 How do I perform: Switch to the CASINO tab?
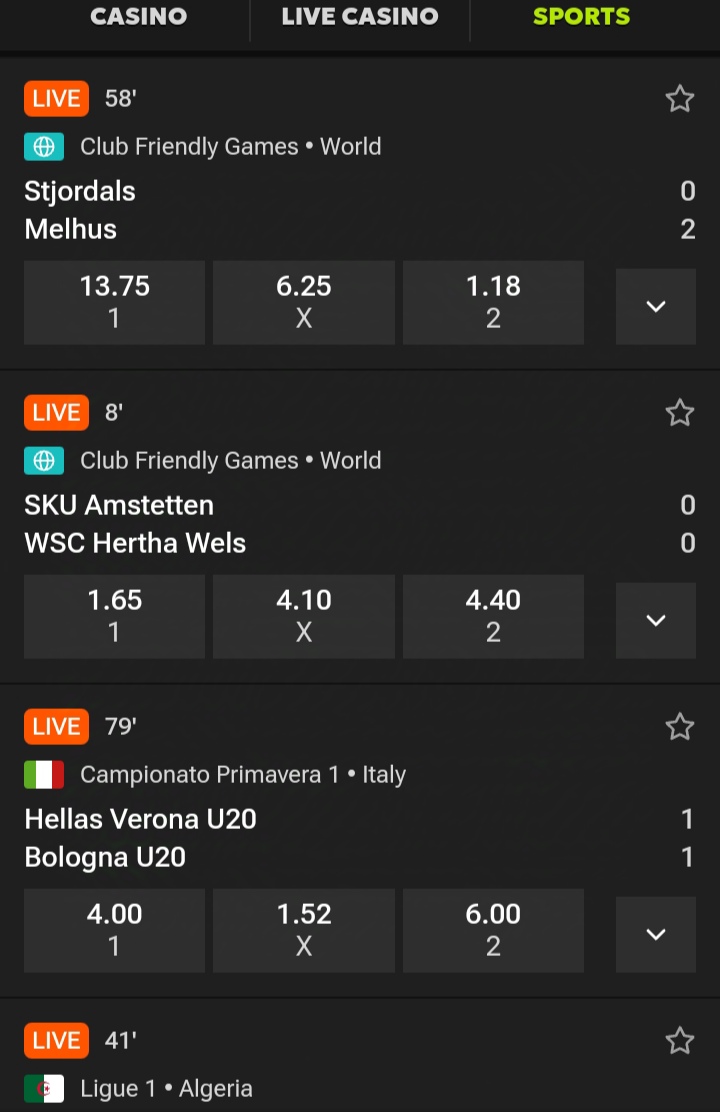(137, 16)
